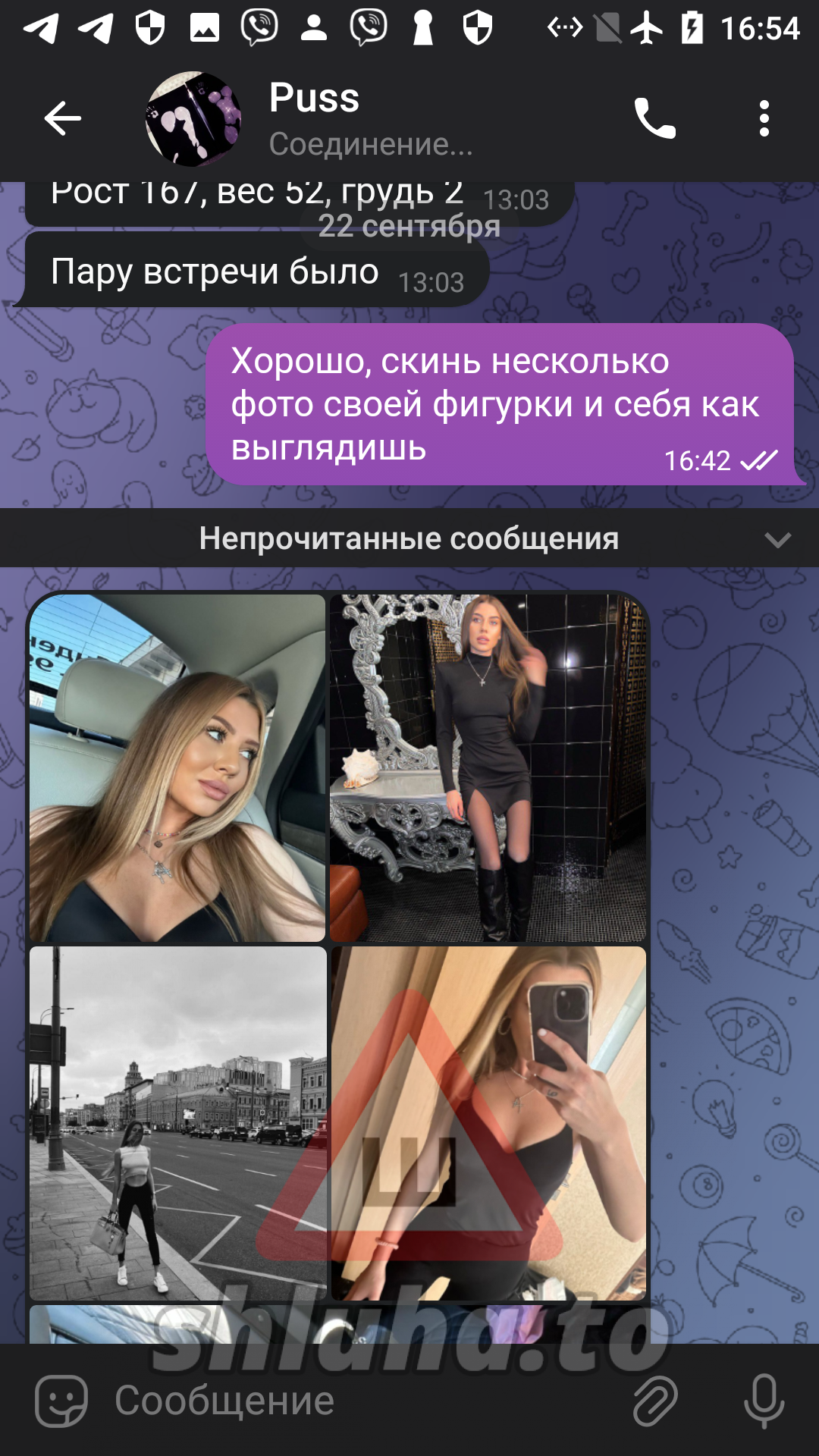The height and width of the screenshot is (1456, 819).
Task: Attach a file with the paperclip
Action: tap(655, 1401)
